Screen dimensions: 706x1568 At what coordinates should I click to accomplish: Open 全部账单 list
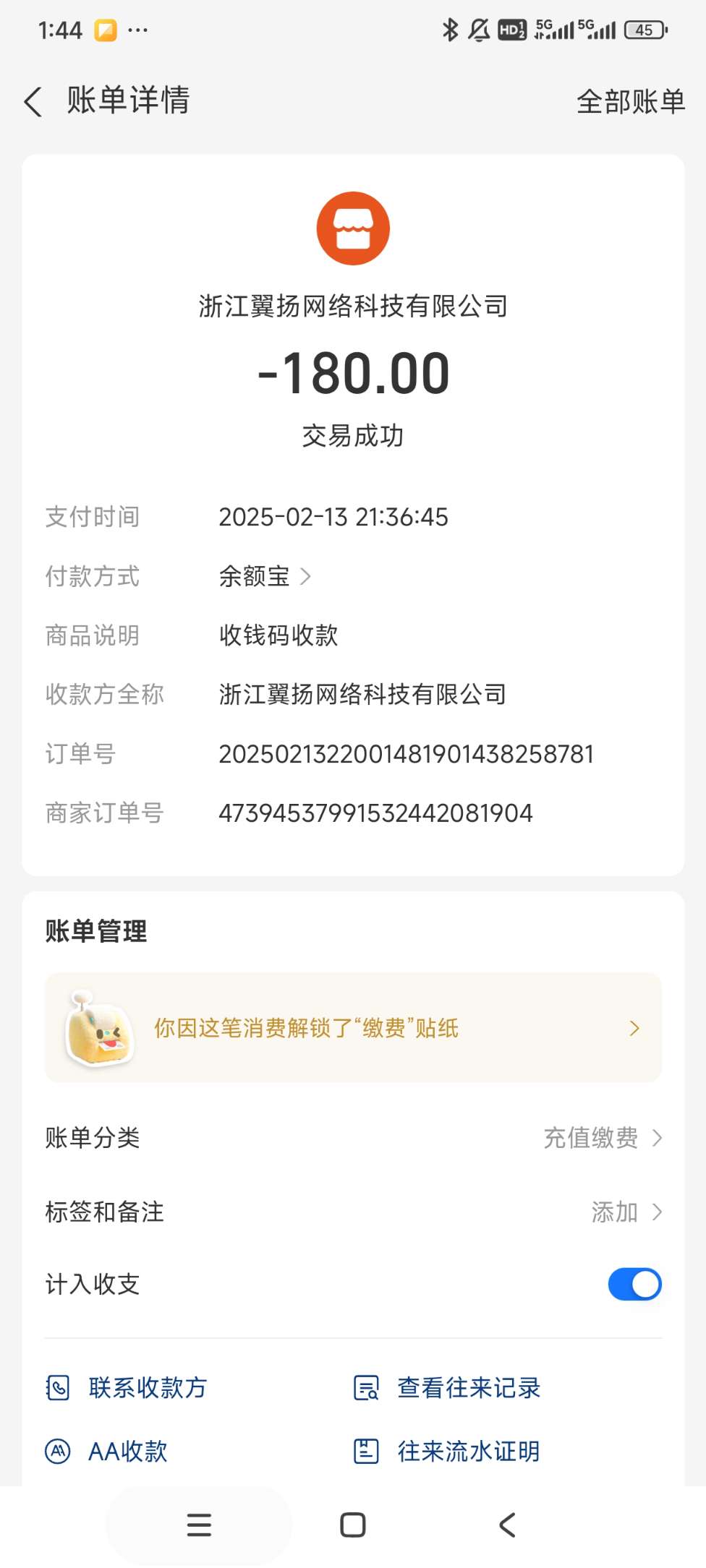coord(630,101)
